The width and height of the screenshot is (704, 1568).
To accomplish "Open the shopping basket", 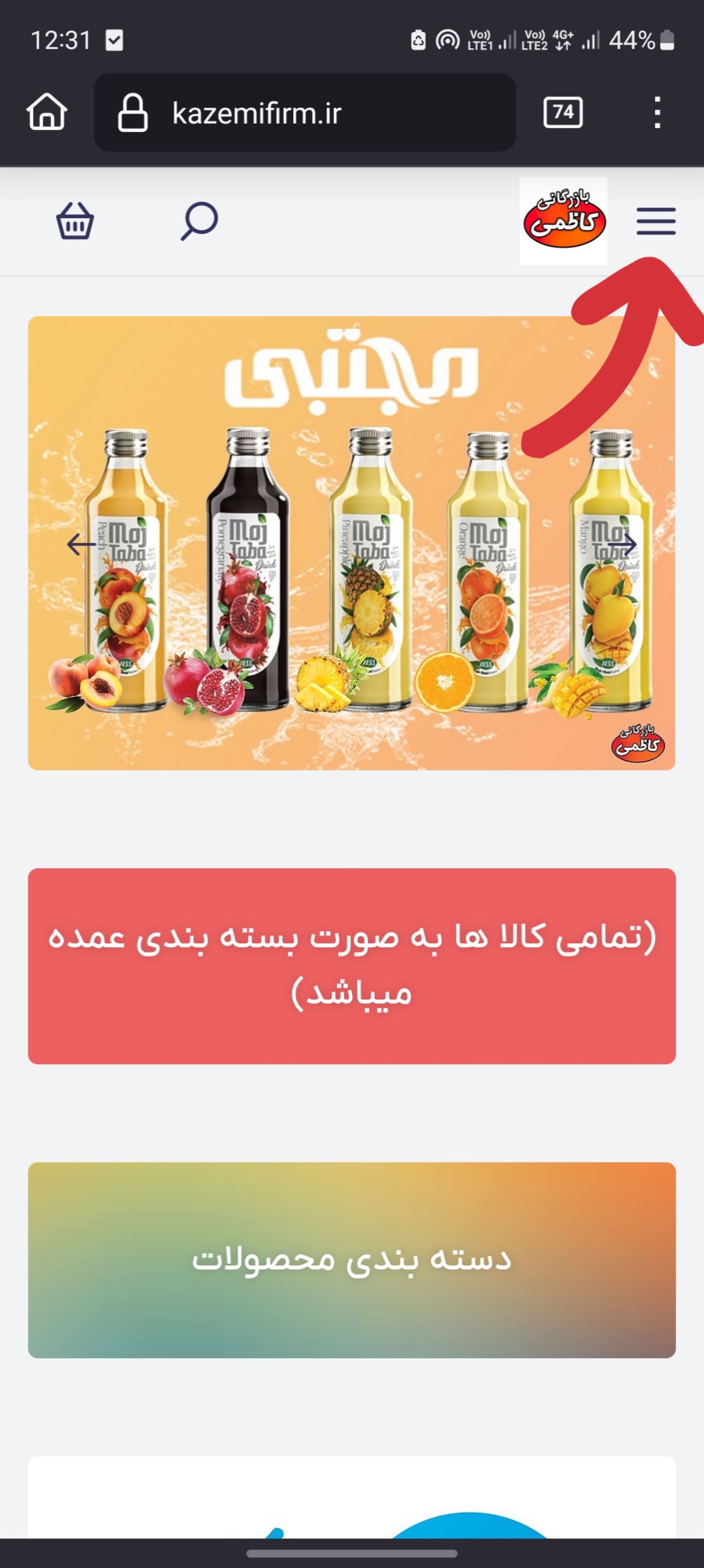I will tap(75, 220).
